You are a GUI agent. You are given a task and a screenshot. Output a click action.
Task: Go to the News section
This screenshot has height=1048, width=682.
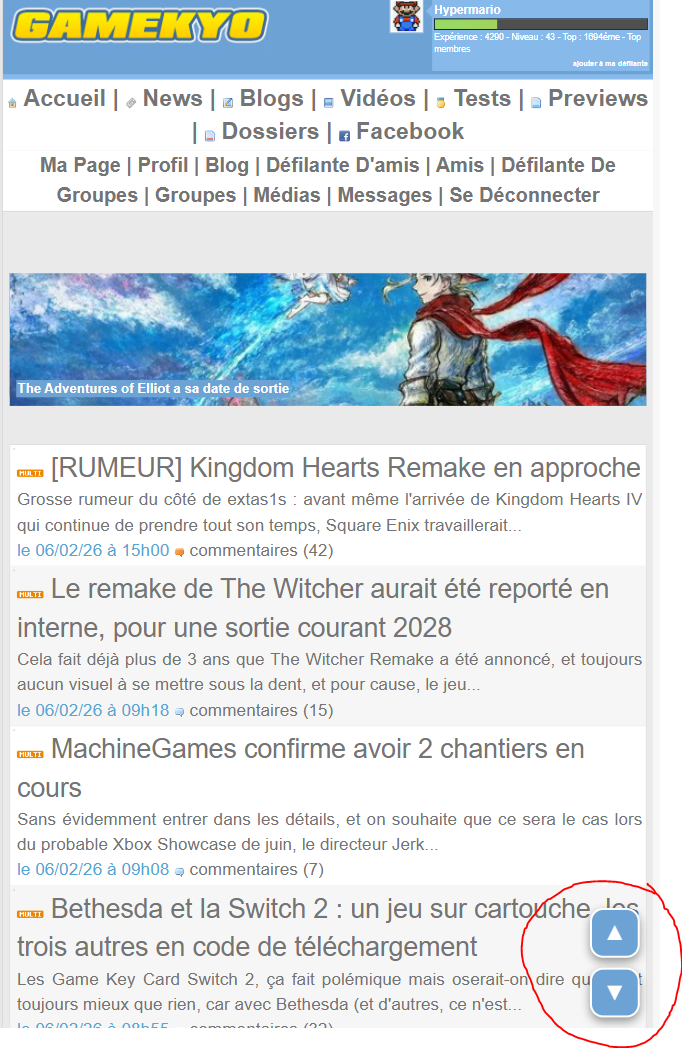[x=172, y=99]
